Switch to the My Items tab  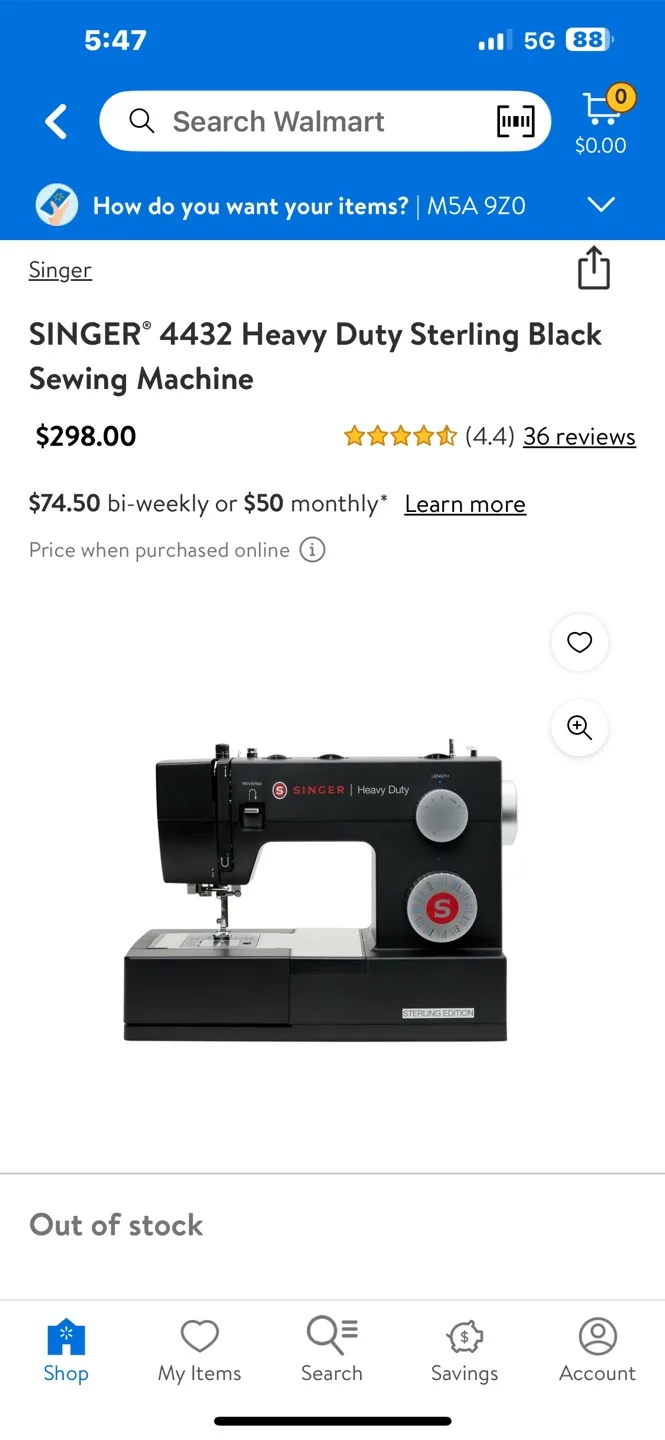(x=199, y=1350)
